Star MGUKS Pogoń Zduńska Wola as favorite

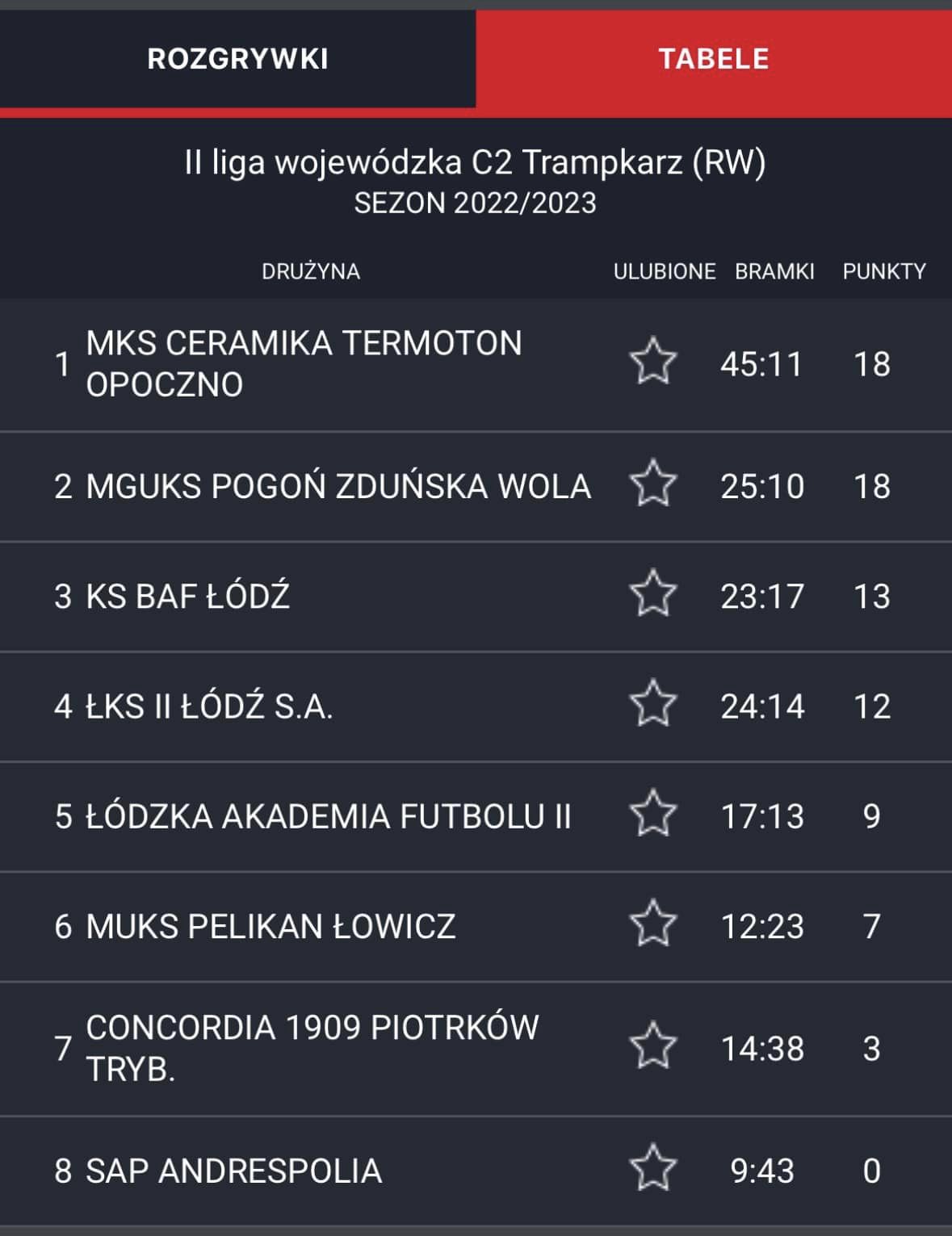[652, 484]
